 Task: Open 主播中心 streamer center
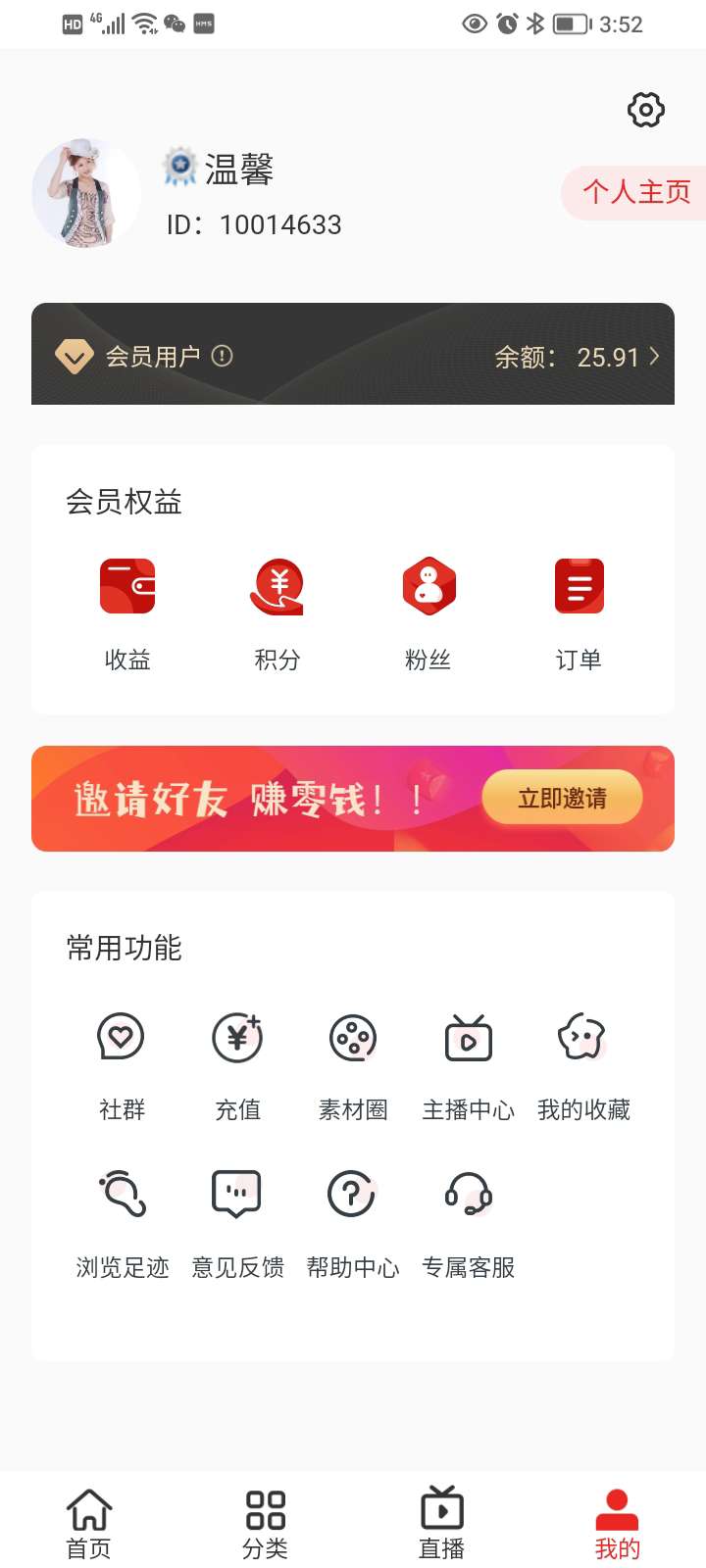click(x=469, y=1066)
